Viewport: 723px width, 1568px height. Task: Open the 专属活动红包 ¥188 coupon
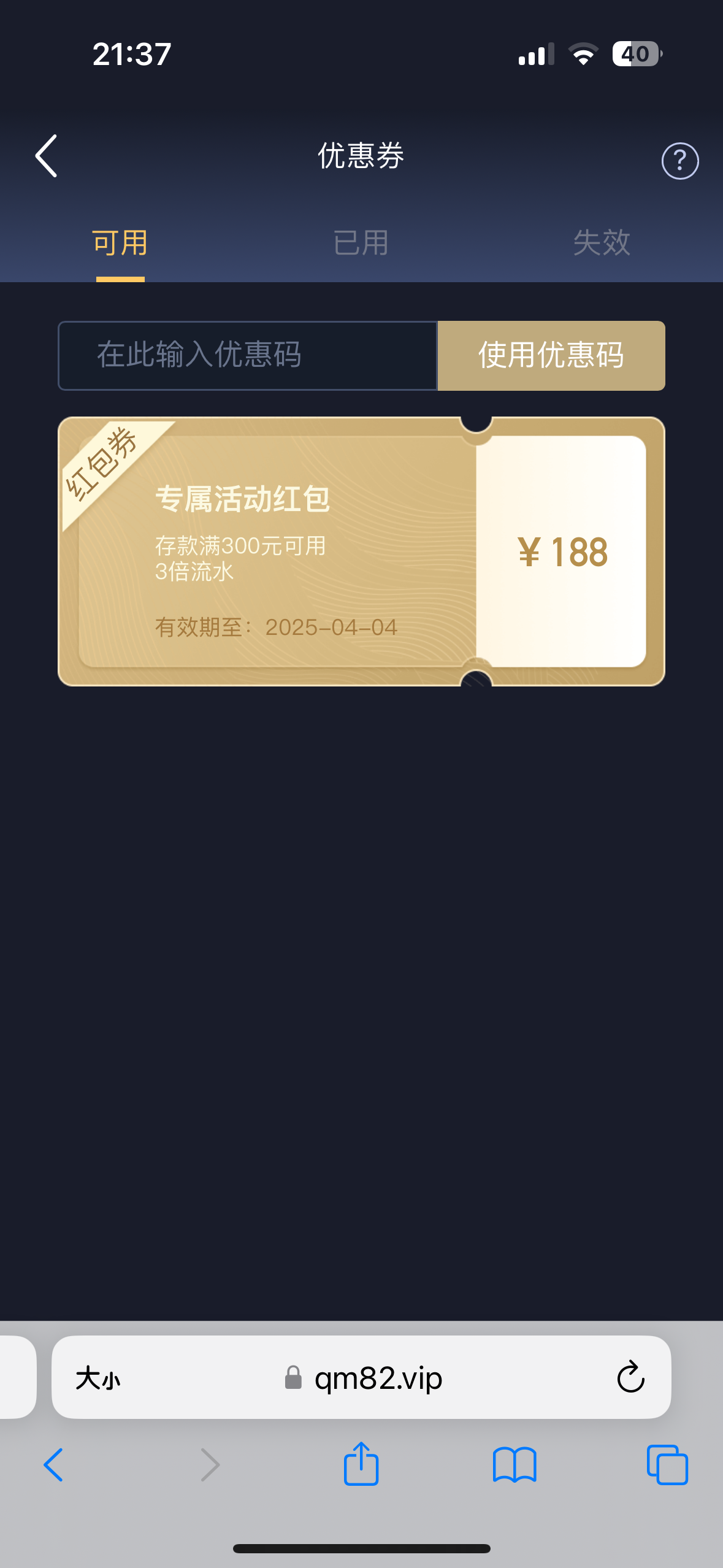[x=361, y=551]
